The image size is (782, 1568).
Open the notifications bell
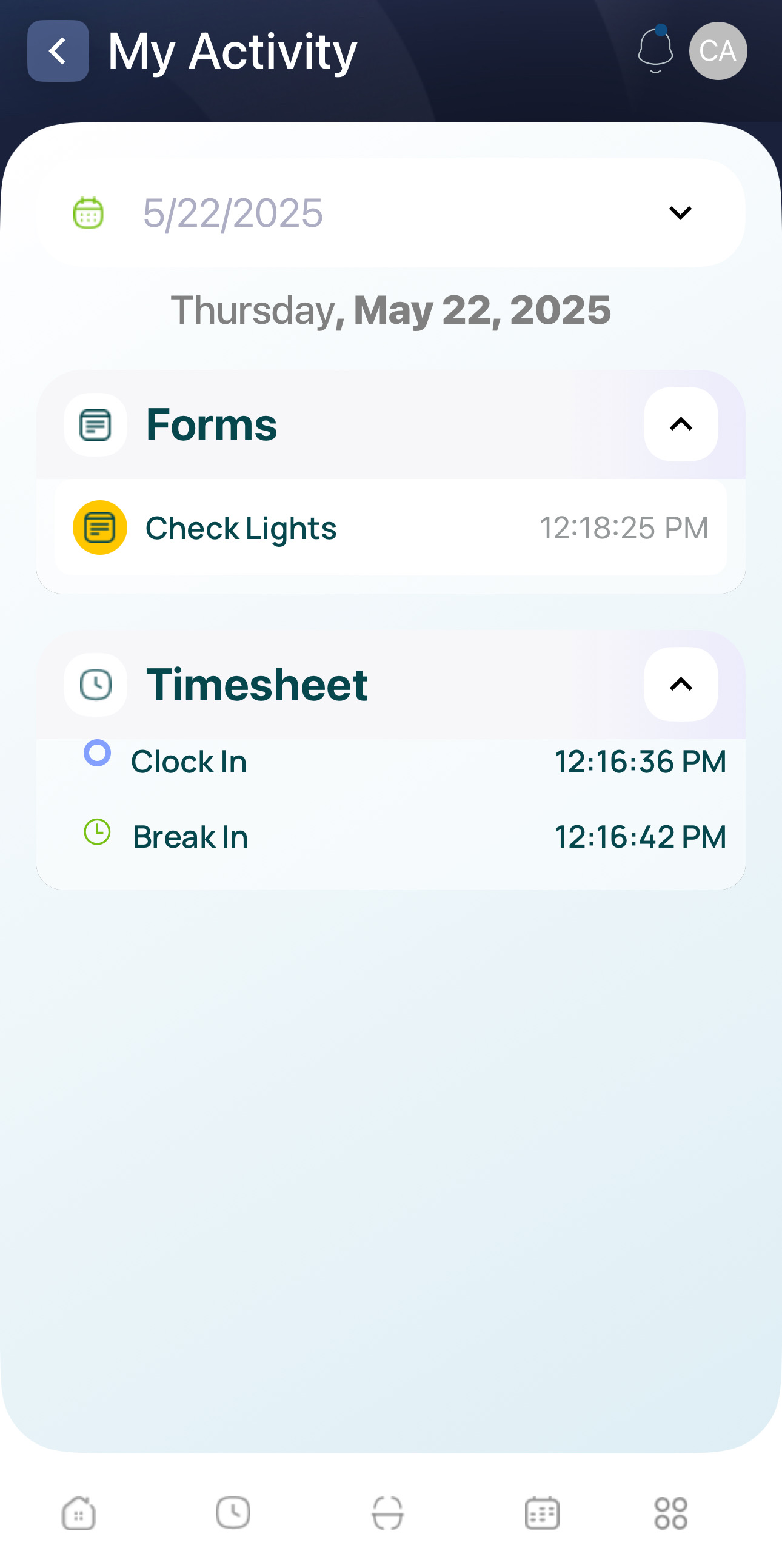tap(655, 50)
